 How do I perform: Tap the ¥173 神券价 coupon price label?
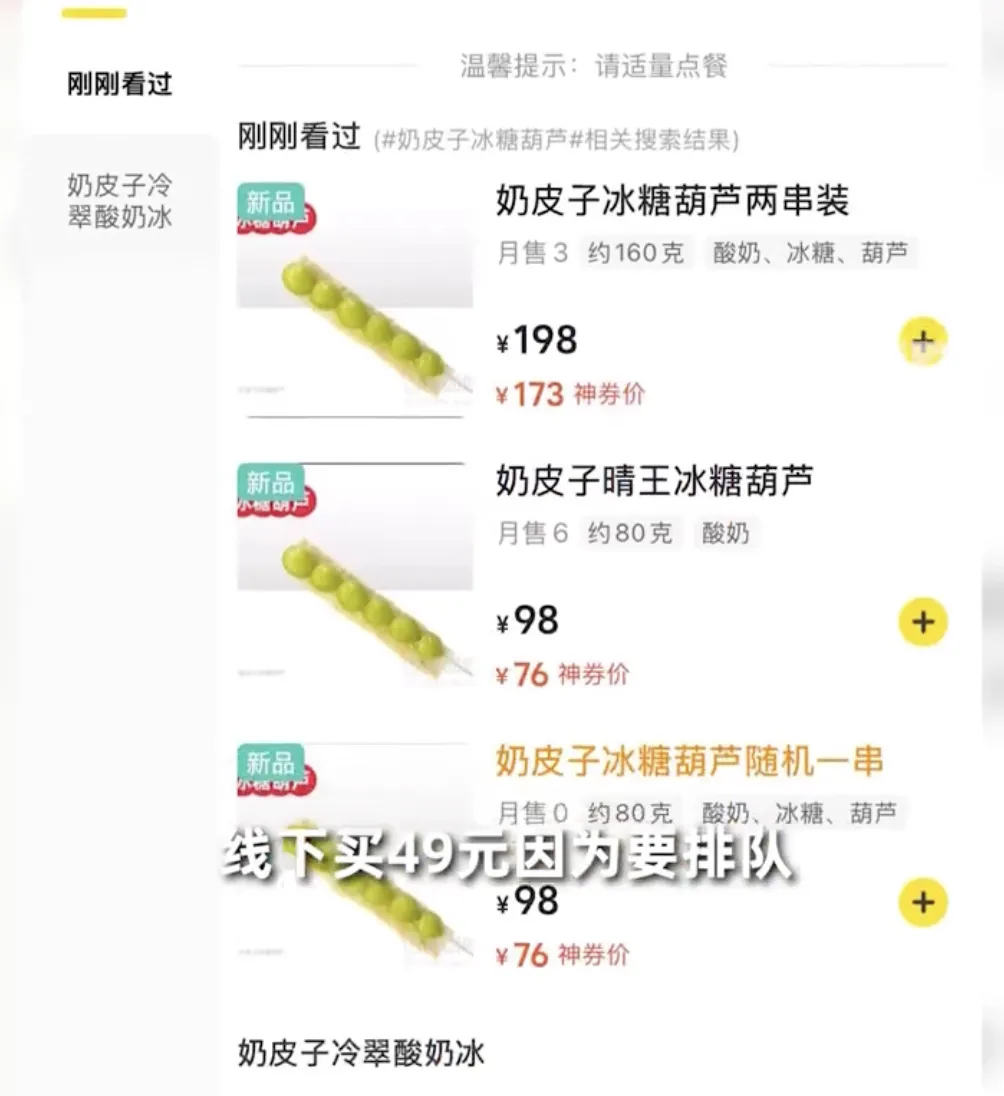pos(570,395)
